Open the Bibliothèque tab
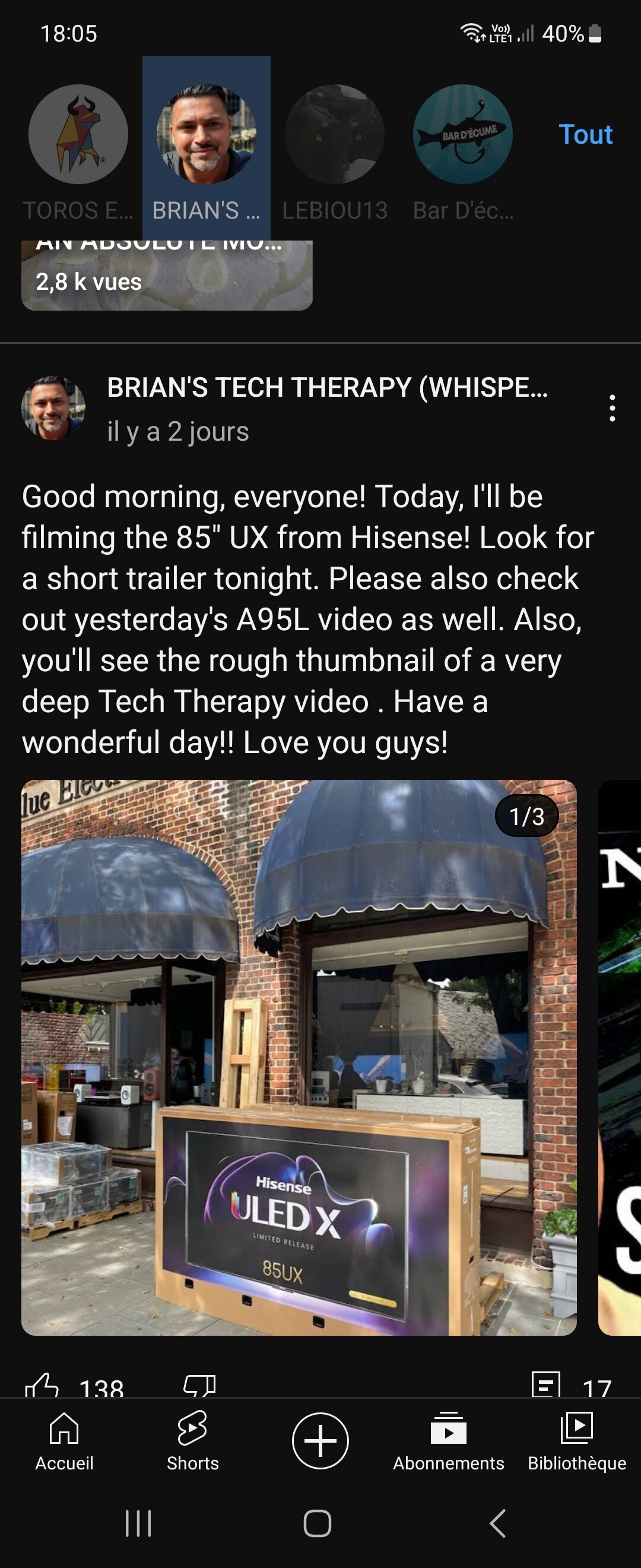 [576, 1441]
